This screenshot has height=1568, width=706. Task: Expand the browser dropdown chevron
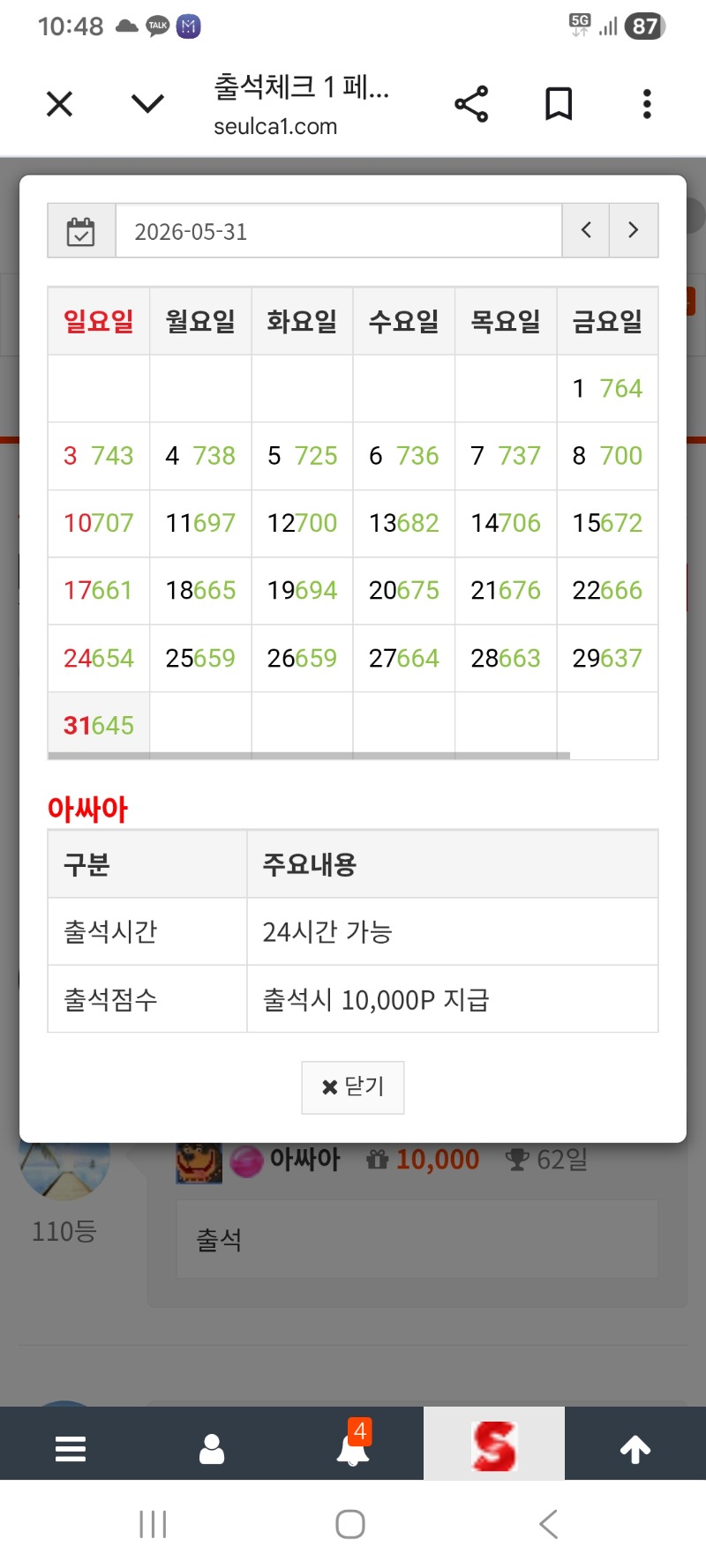tap(147, 104)
